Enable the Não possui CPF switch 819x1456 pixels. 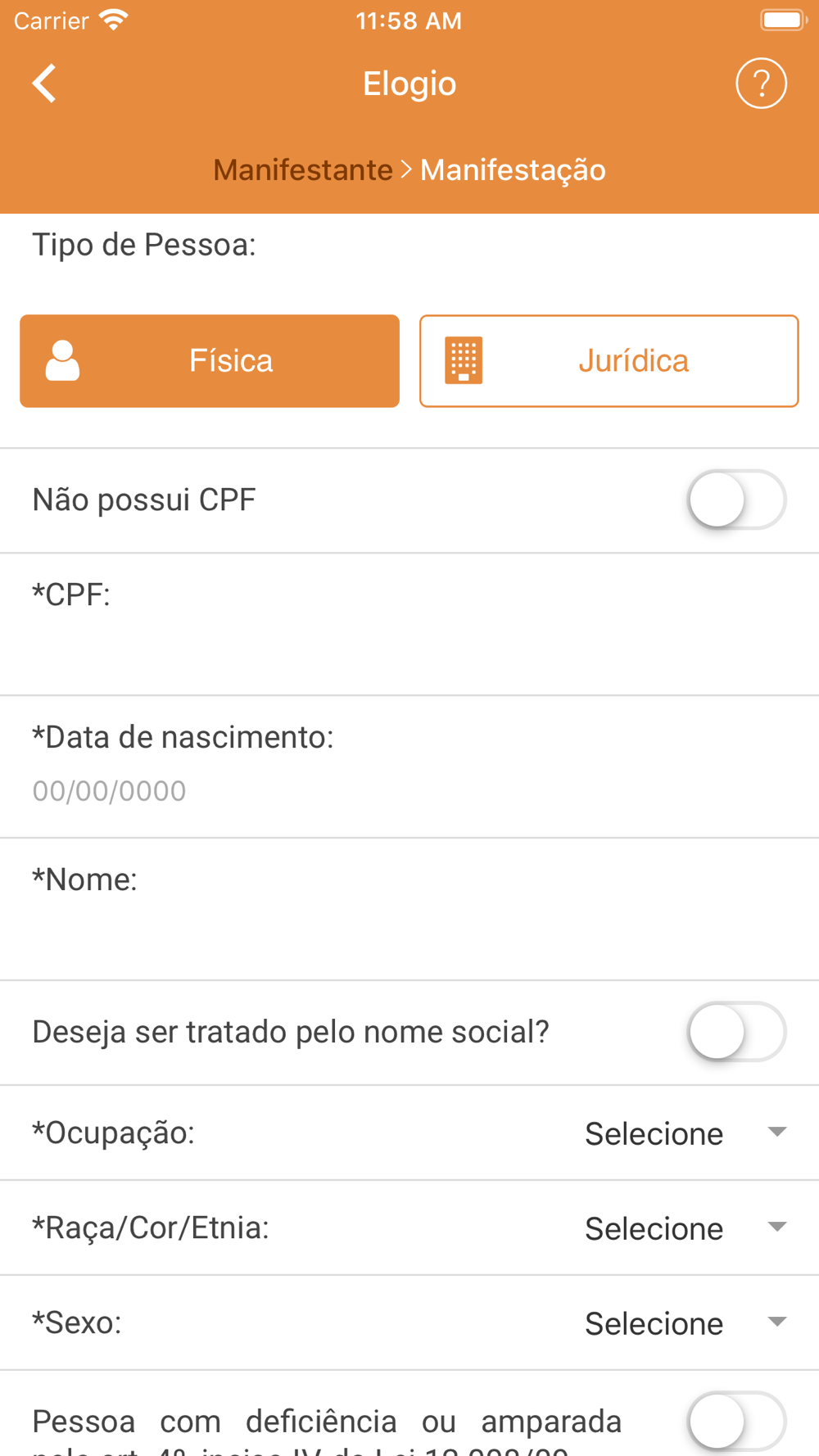[x=736, y=500]
